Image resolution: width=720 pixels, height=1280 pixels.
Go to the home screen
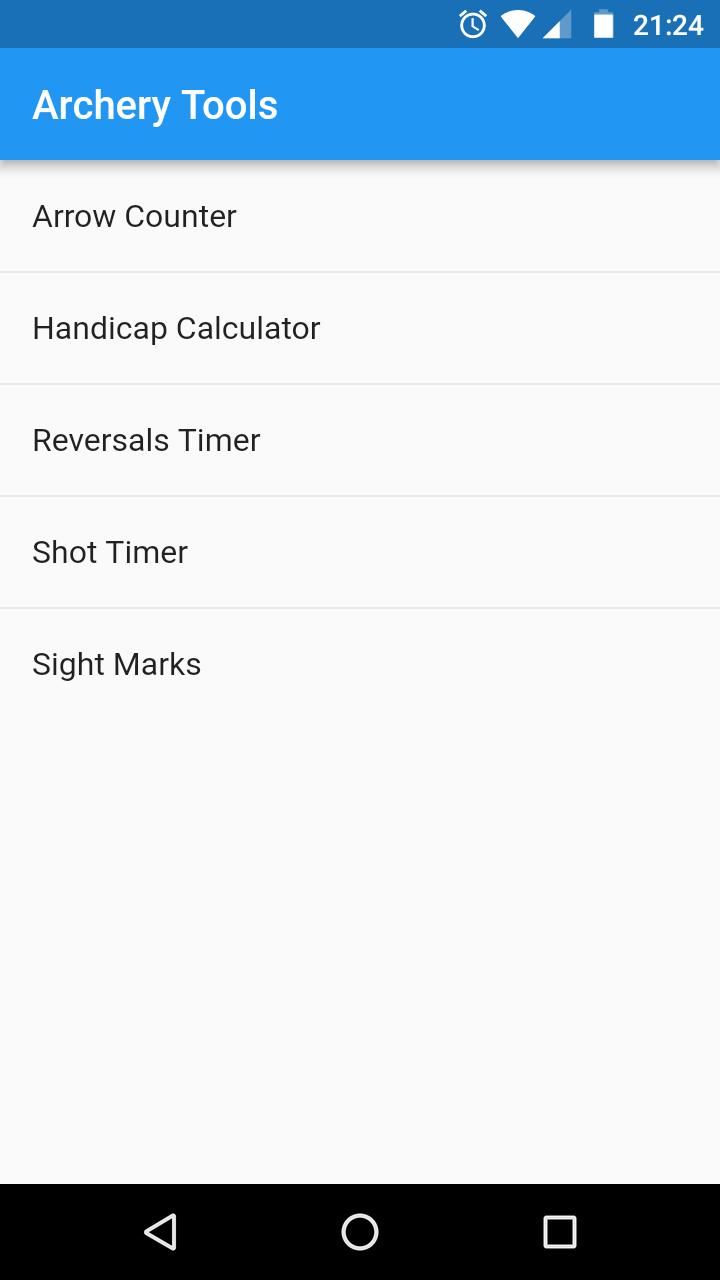[x=360, y=1232]
